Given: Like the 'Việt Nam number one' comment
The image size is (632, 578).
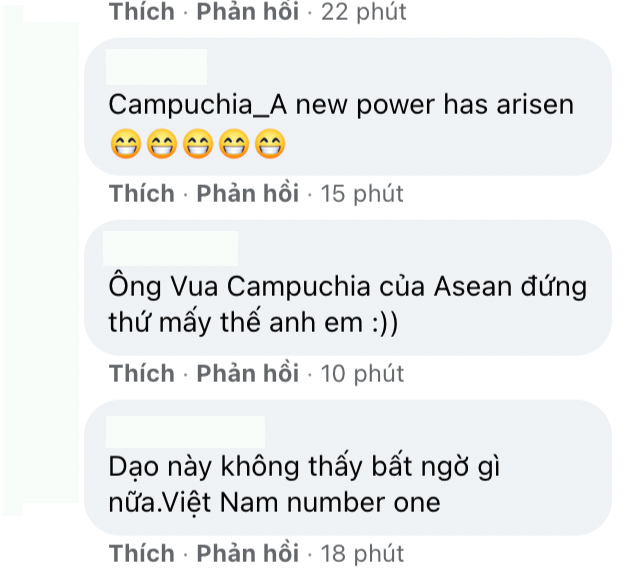Looking at the screenshot, I should pyautogui.click(x=141, y=553).
